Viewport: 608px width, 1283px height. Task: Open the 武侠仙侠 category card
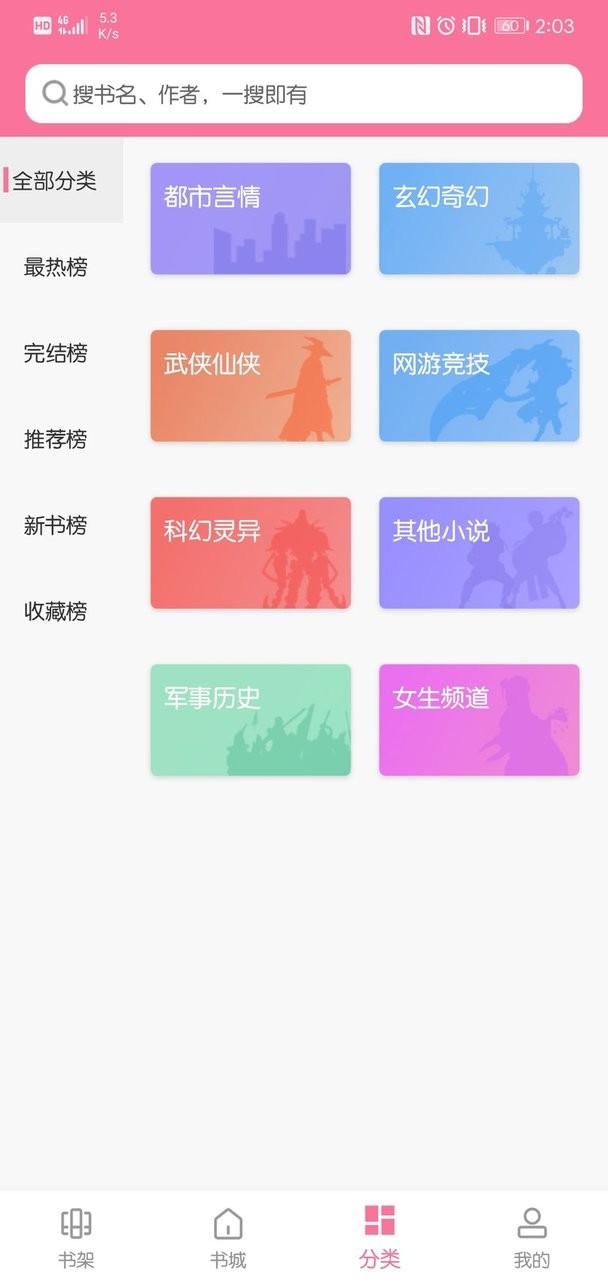(250, 386)
